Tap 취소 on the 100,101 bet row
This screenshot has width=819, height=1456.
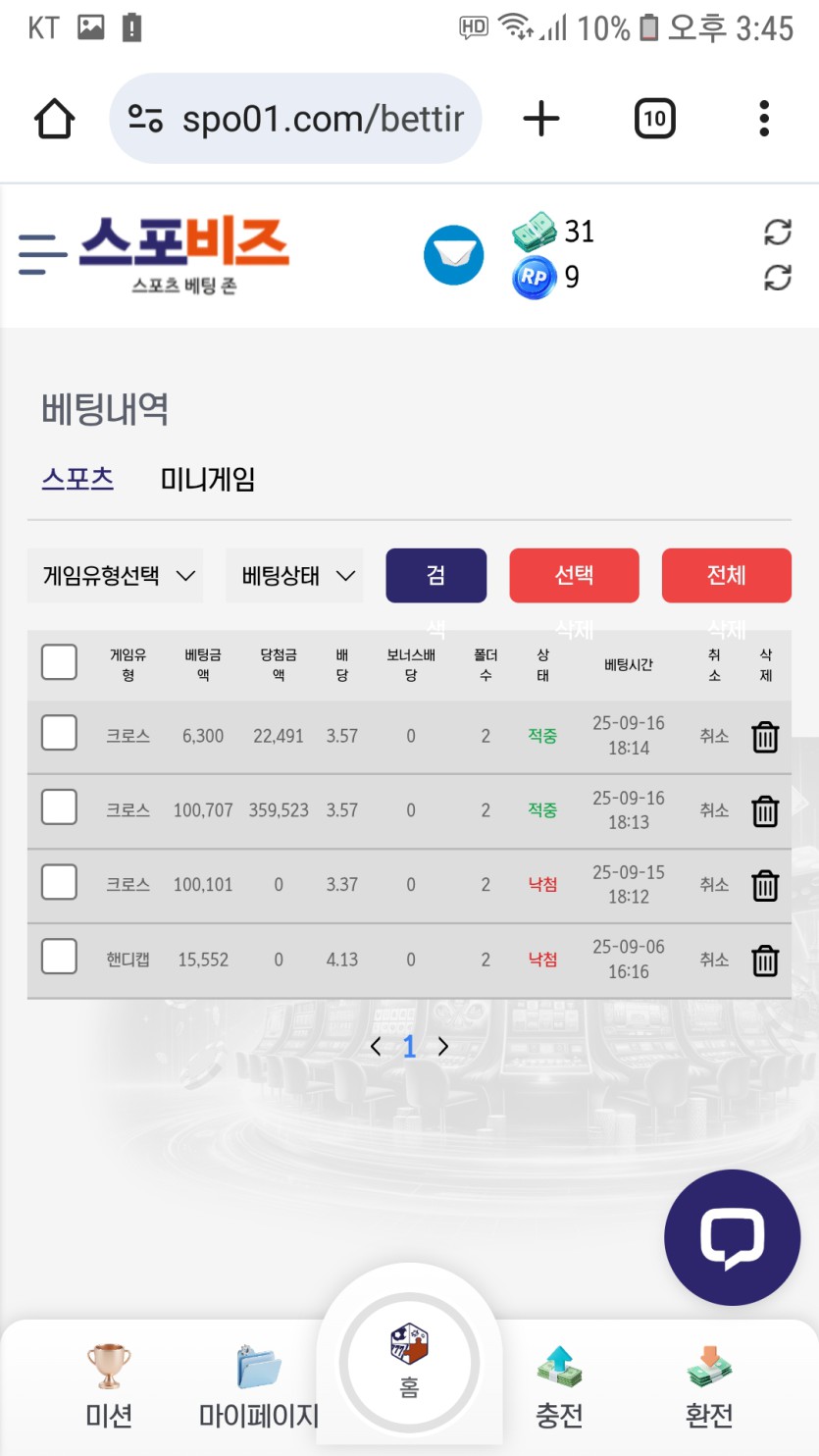click(x=714, y=885)
